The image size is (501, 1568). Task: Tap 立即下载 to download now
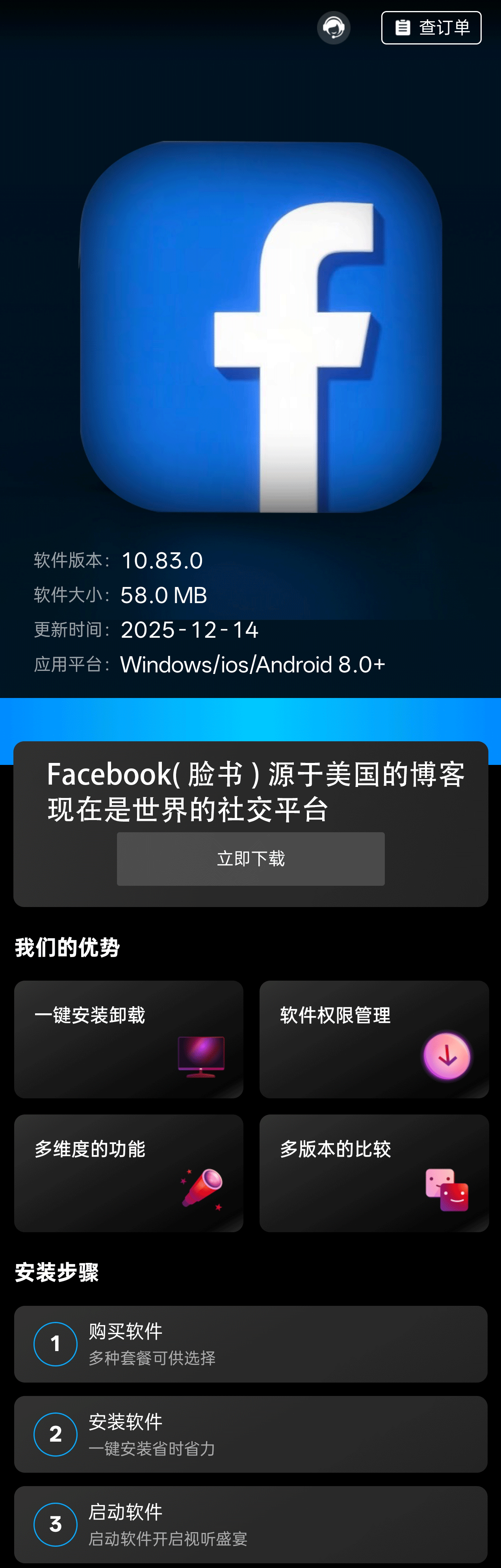pyautogui.click(x=250, y=858)
